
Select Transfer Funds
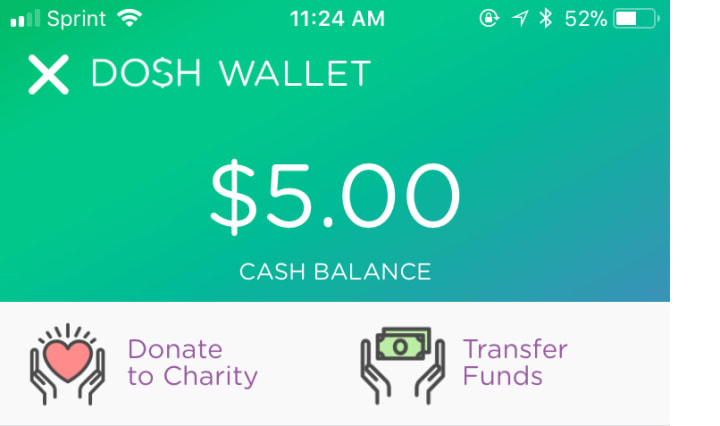point(465,363)
